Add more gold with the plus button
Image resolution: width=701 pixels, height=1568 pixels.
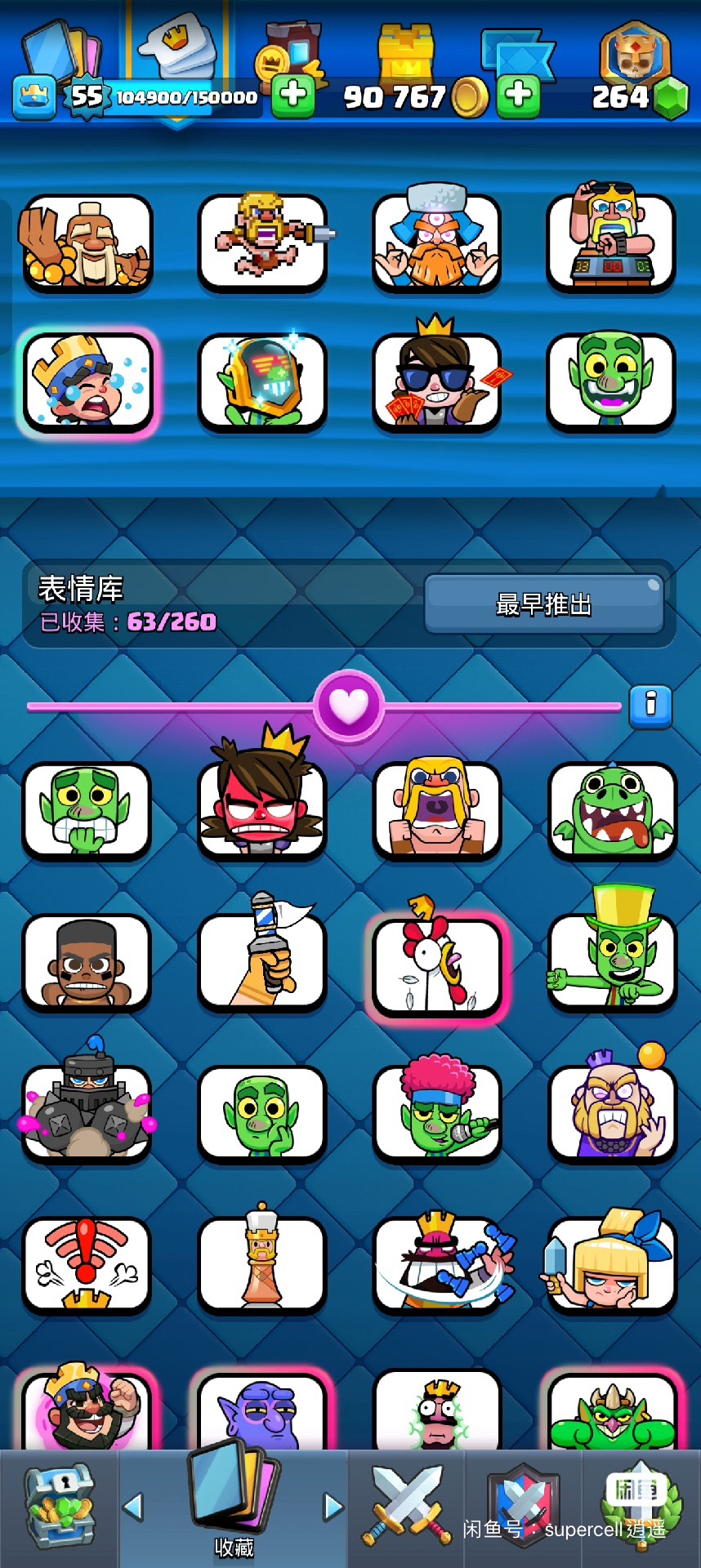click(518, 95)
